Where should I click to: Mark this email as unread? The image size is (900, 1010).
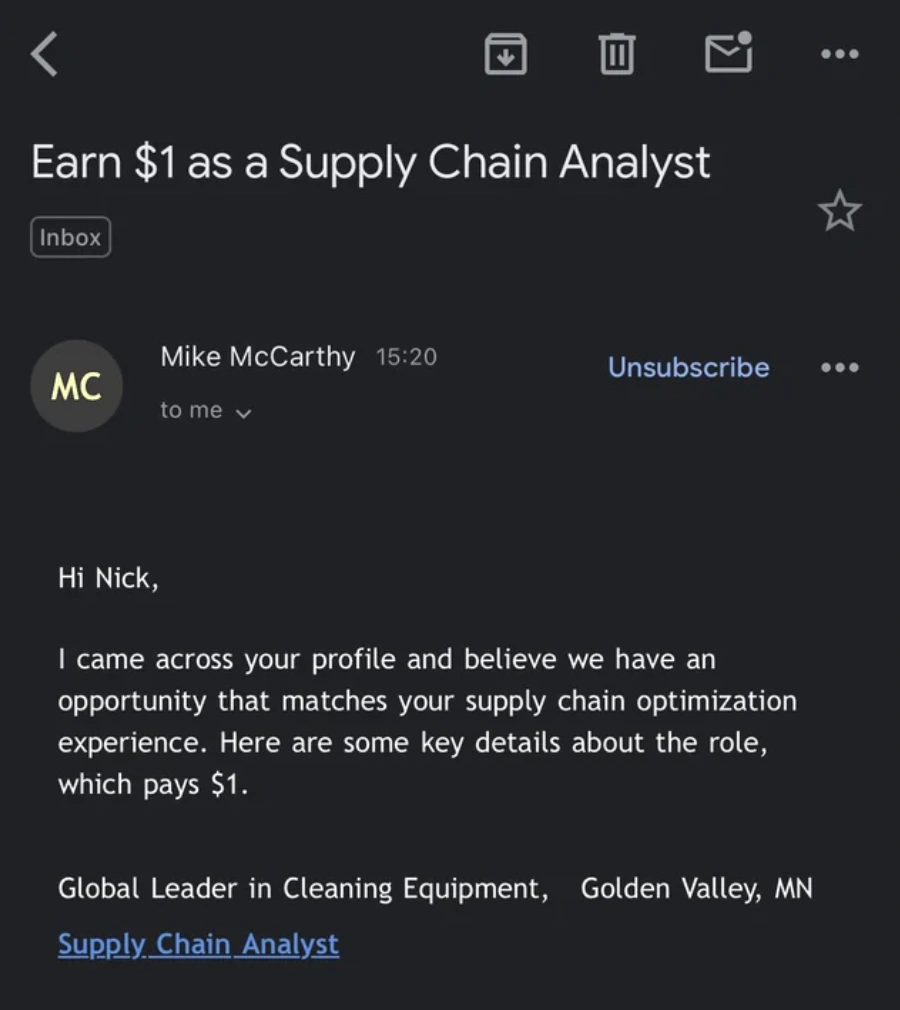729,52
